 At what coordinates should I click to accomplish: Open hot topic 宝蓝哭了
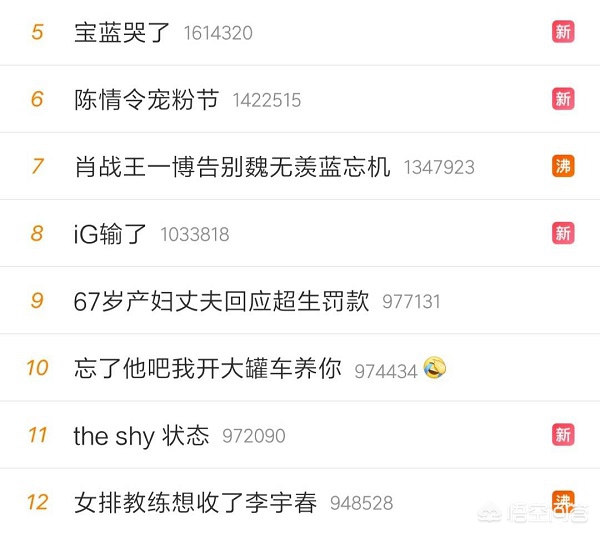coord(124,32)
